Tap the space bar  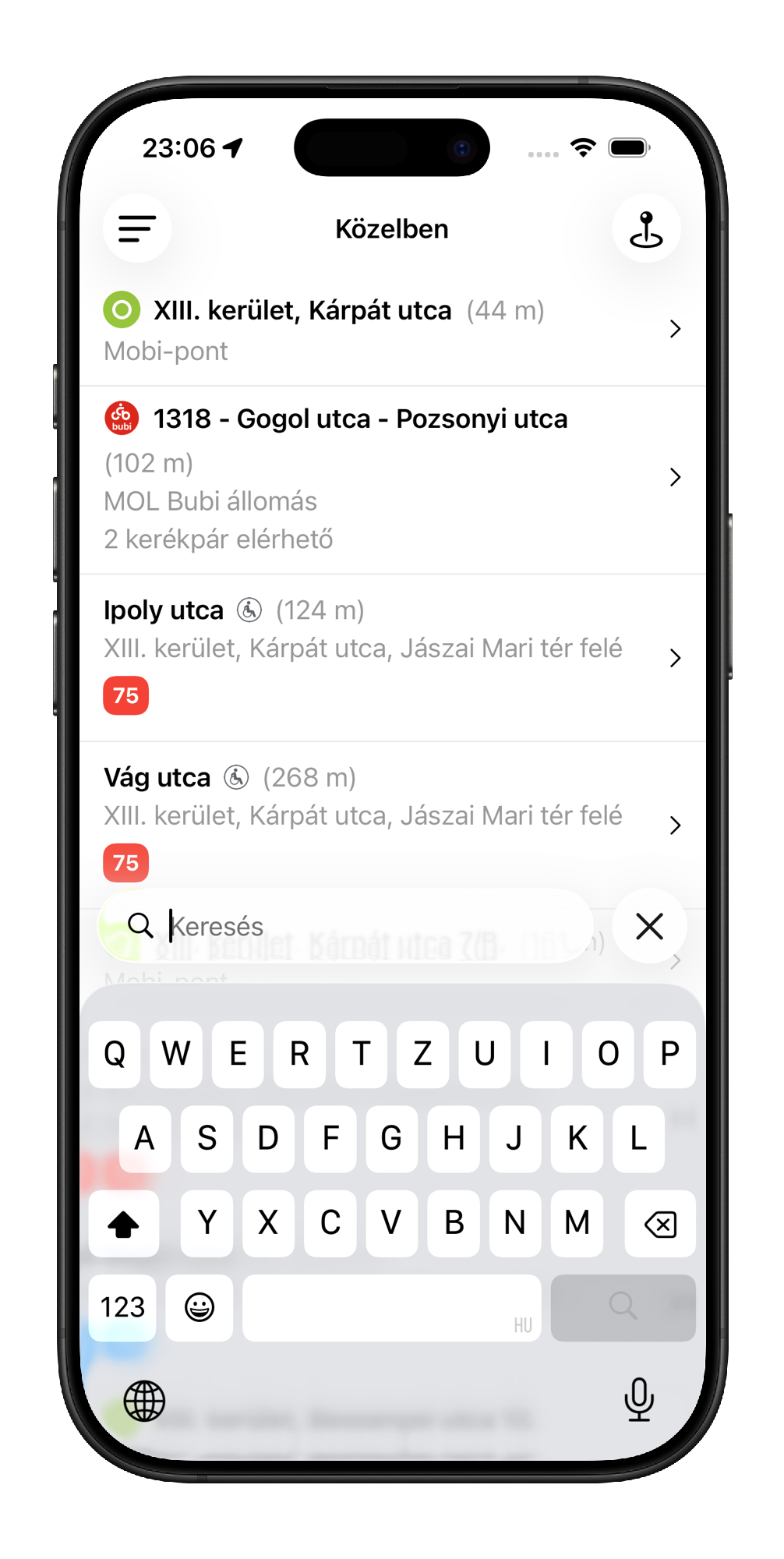391,1307
